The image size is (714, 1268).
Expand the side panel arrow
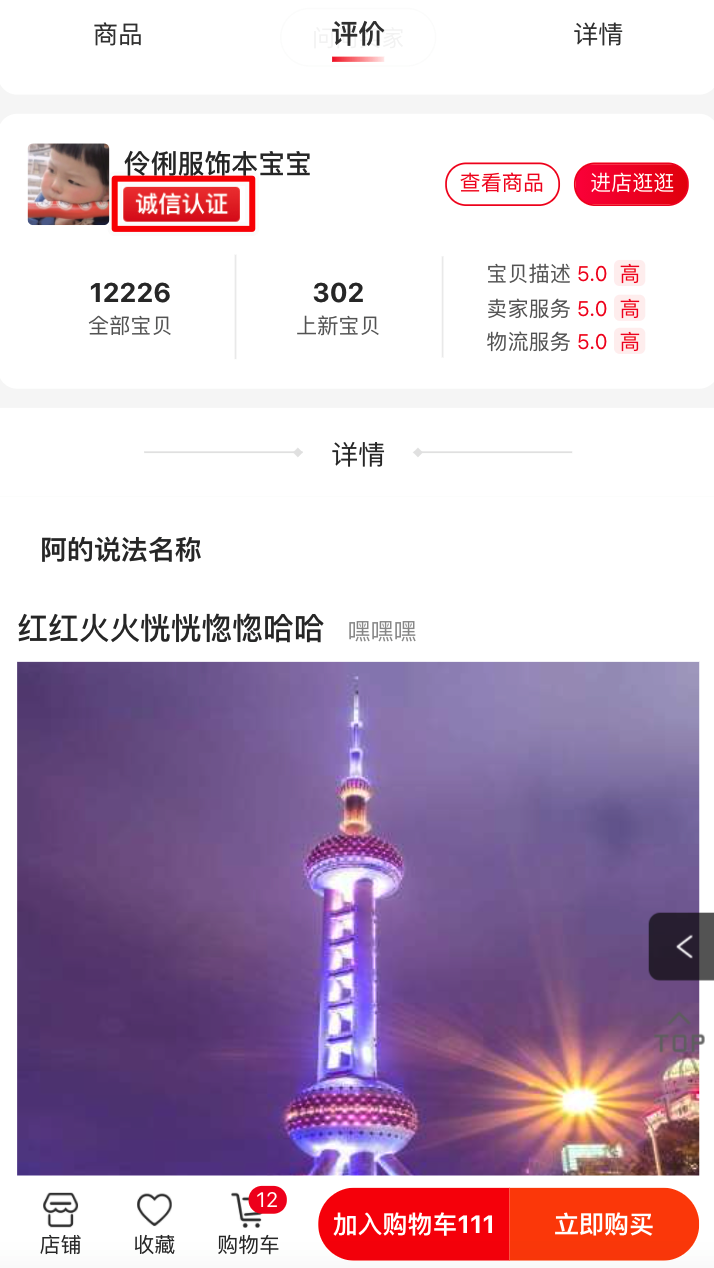[x=683, y=946]
